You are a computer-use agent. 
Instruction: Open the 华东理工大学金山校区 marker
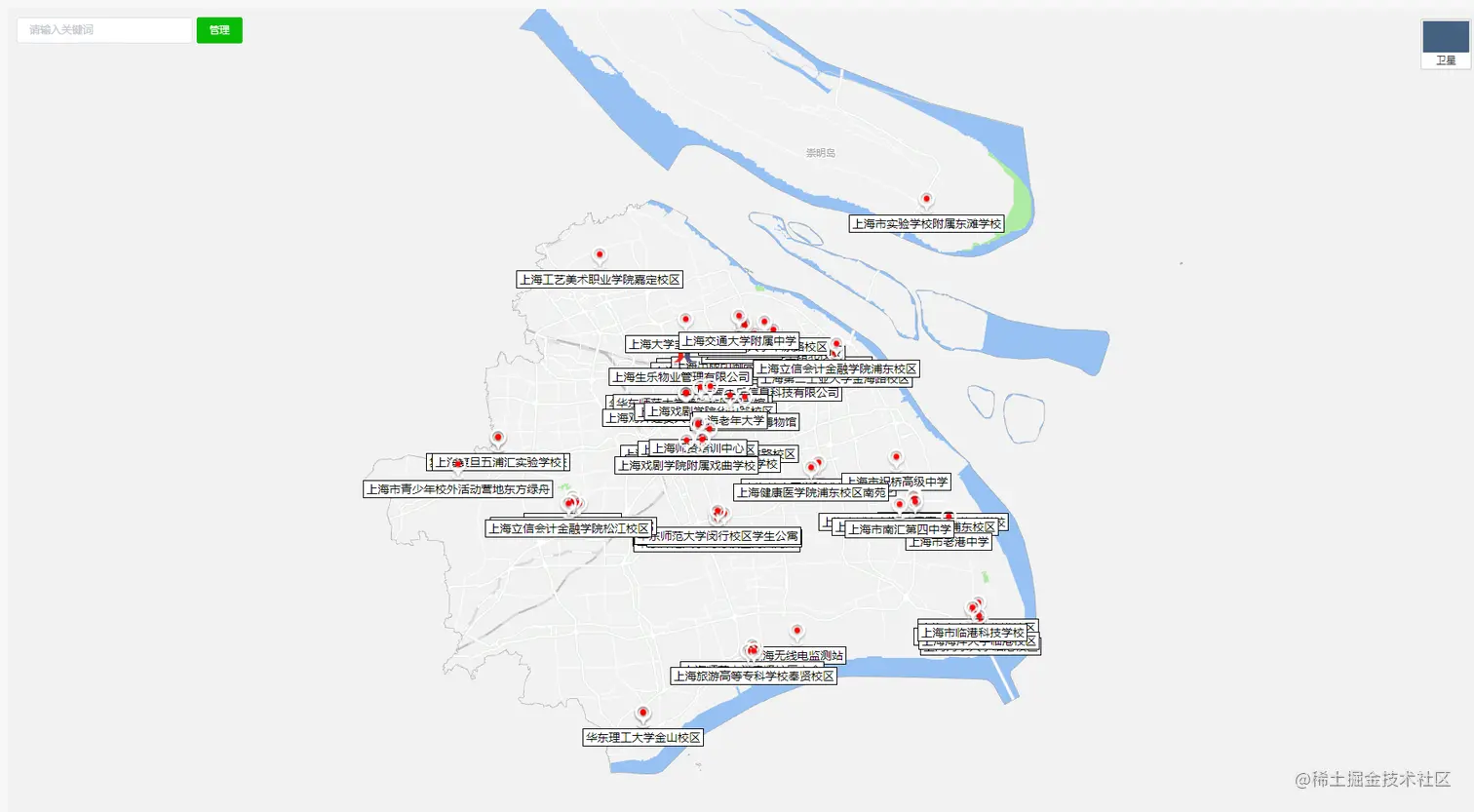[642, 715]
